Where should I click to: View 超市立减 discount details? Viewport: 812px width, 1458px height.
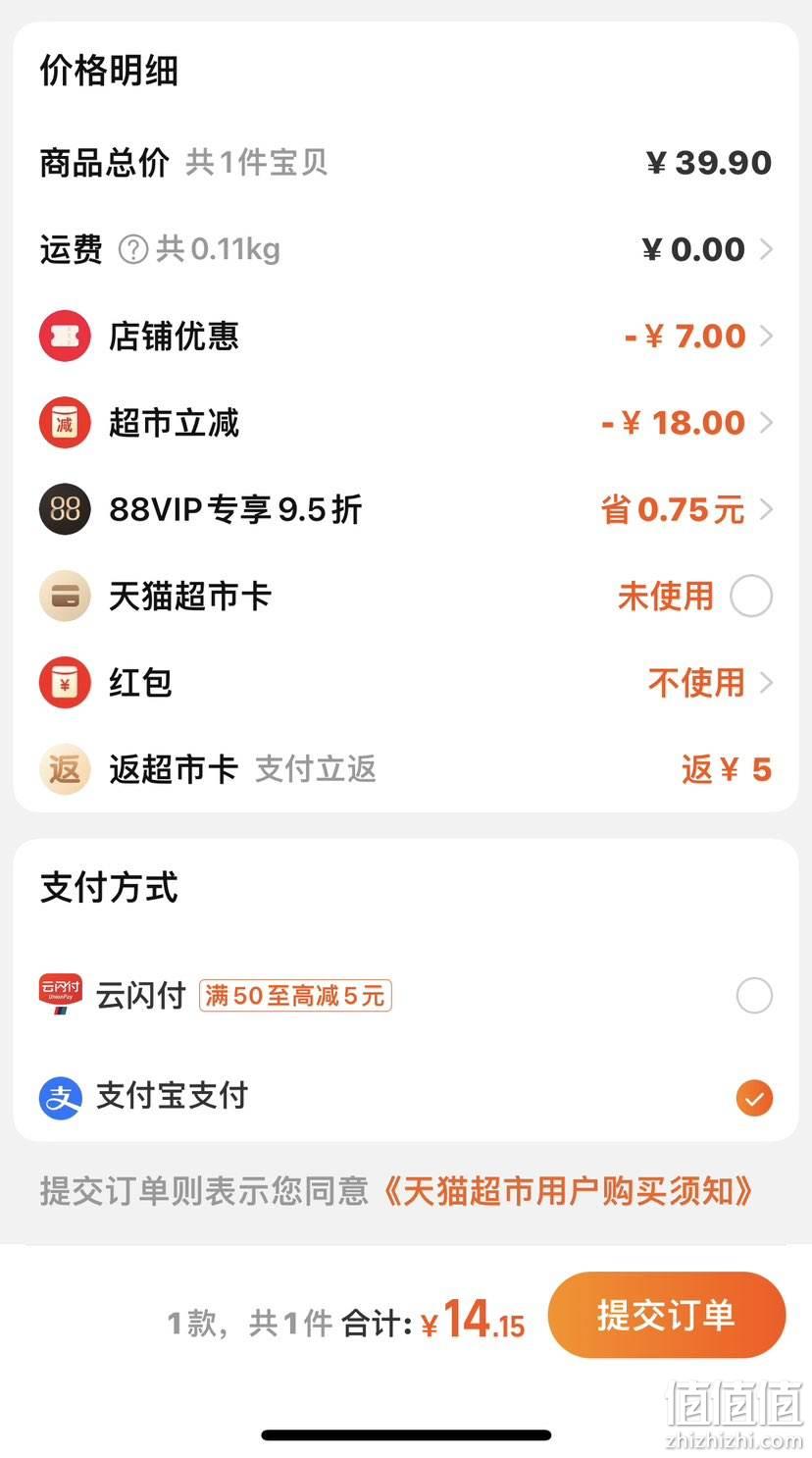[406, 423]
